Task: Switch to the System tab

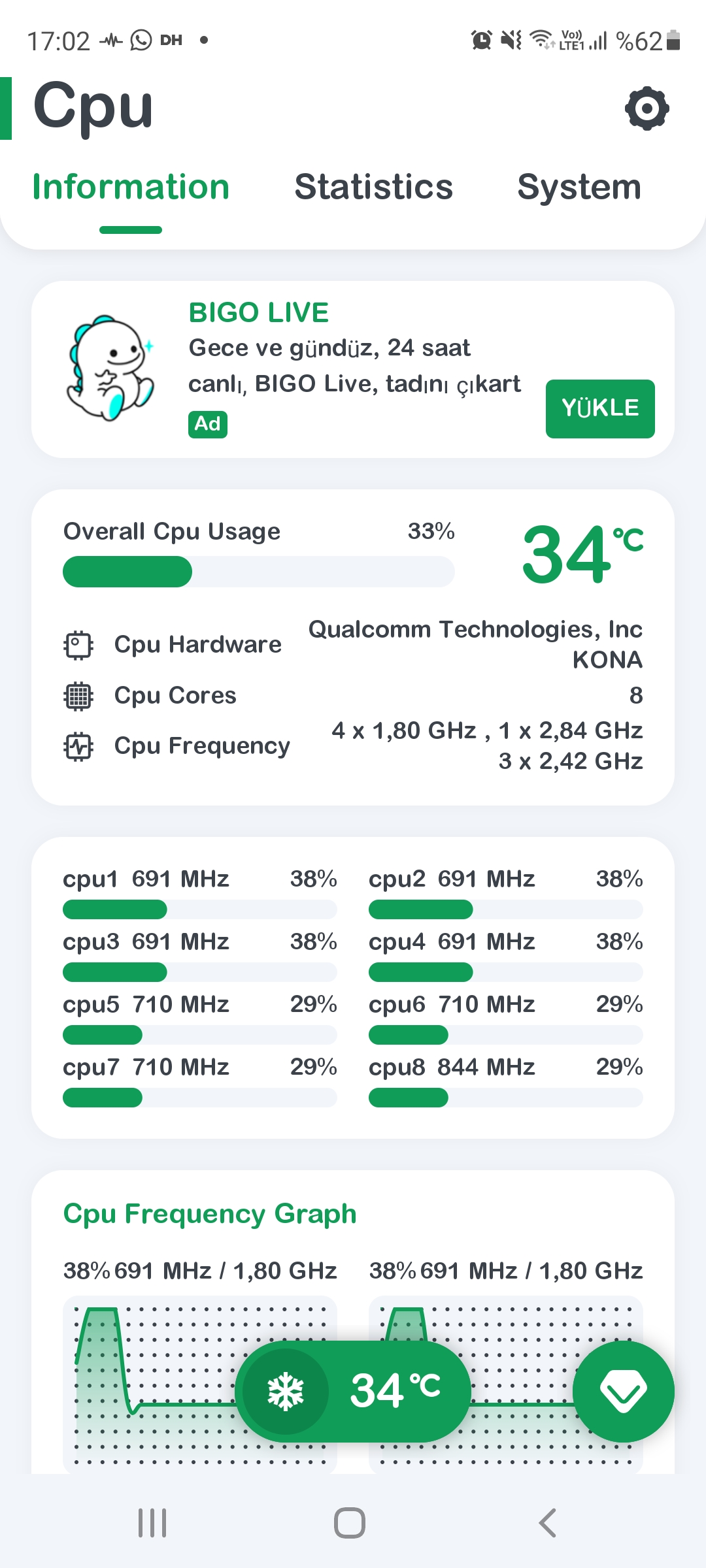Action: pos(579,187)
